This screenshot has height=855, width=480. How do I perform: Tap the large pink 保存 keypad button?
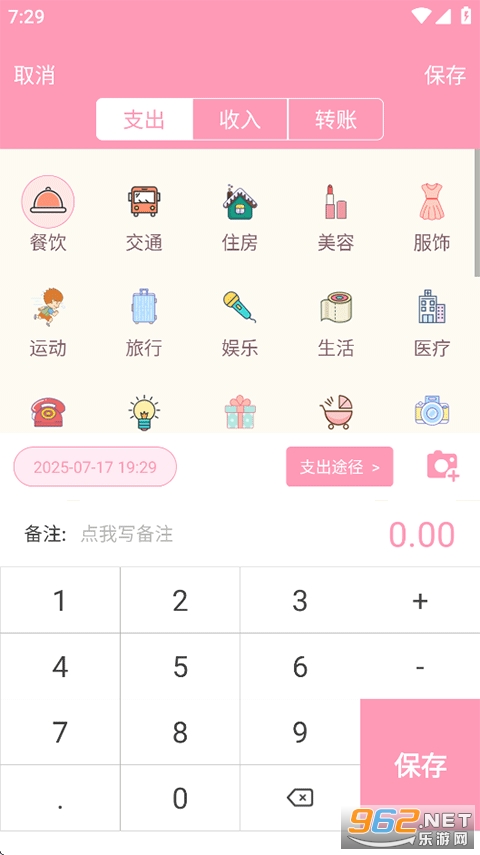tap(420, 765)
